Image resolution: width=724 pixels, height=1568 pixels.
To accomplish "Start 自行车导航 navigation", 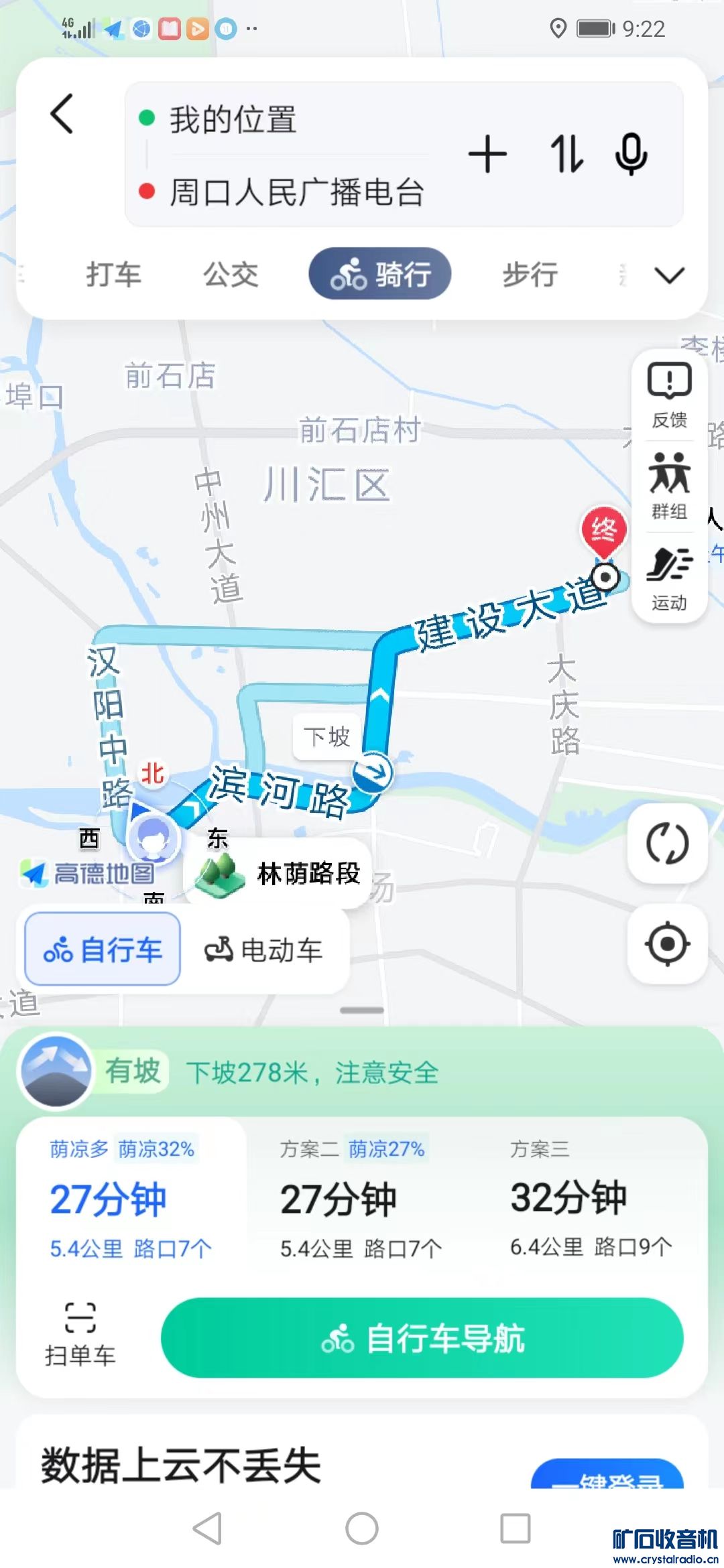I will [422, 1338].
